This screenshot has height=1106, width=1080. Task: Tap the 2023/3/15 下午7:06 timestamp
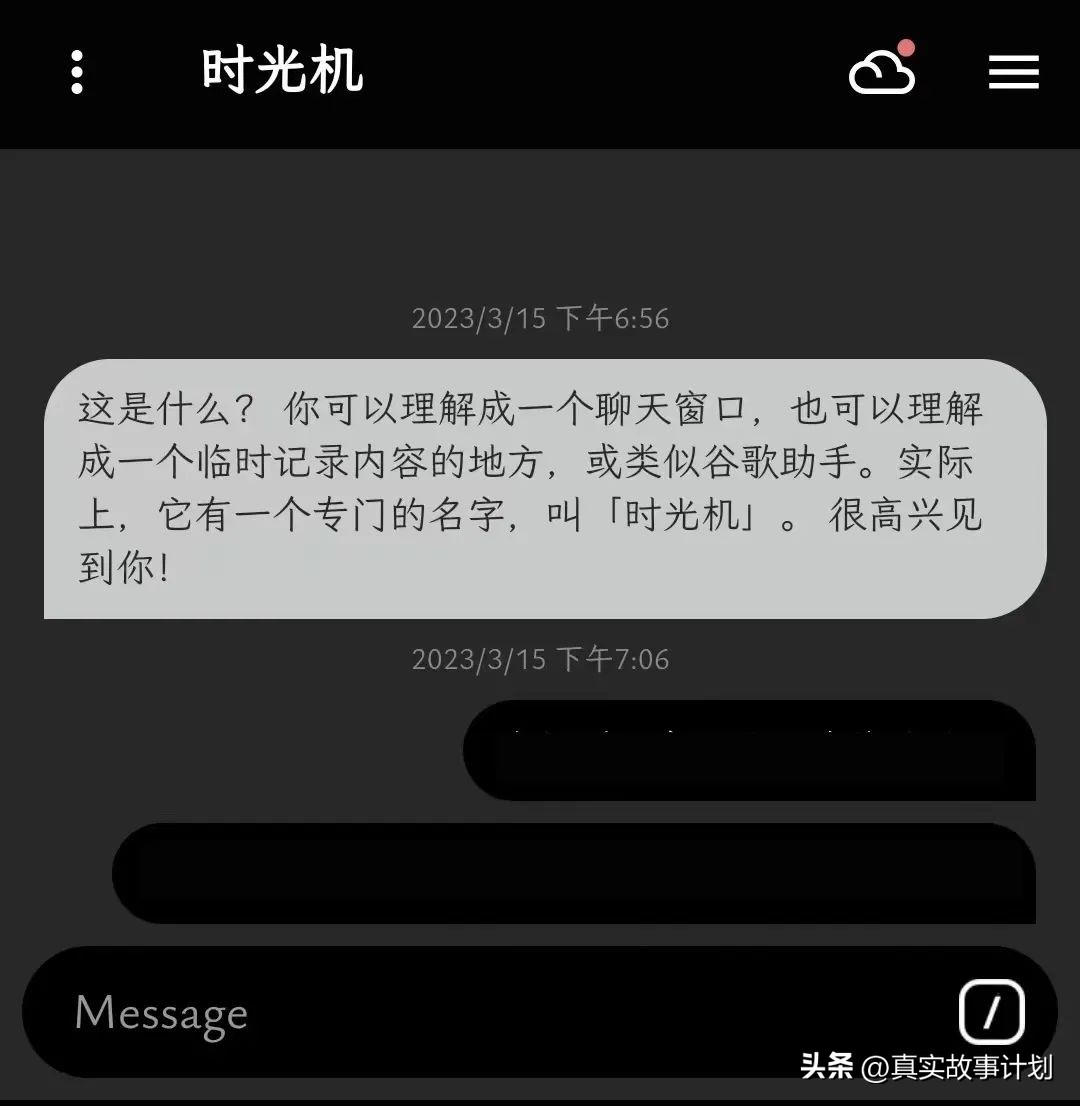coord(540,659)
